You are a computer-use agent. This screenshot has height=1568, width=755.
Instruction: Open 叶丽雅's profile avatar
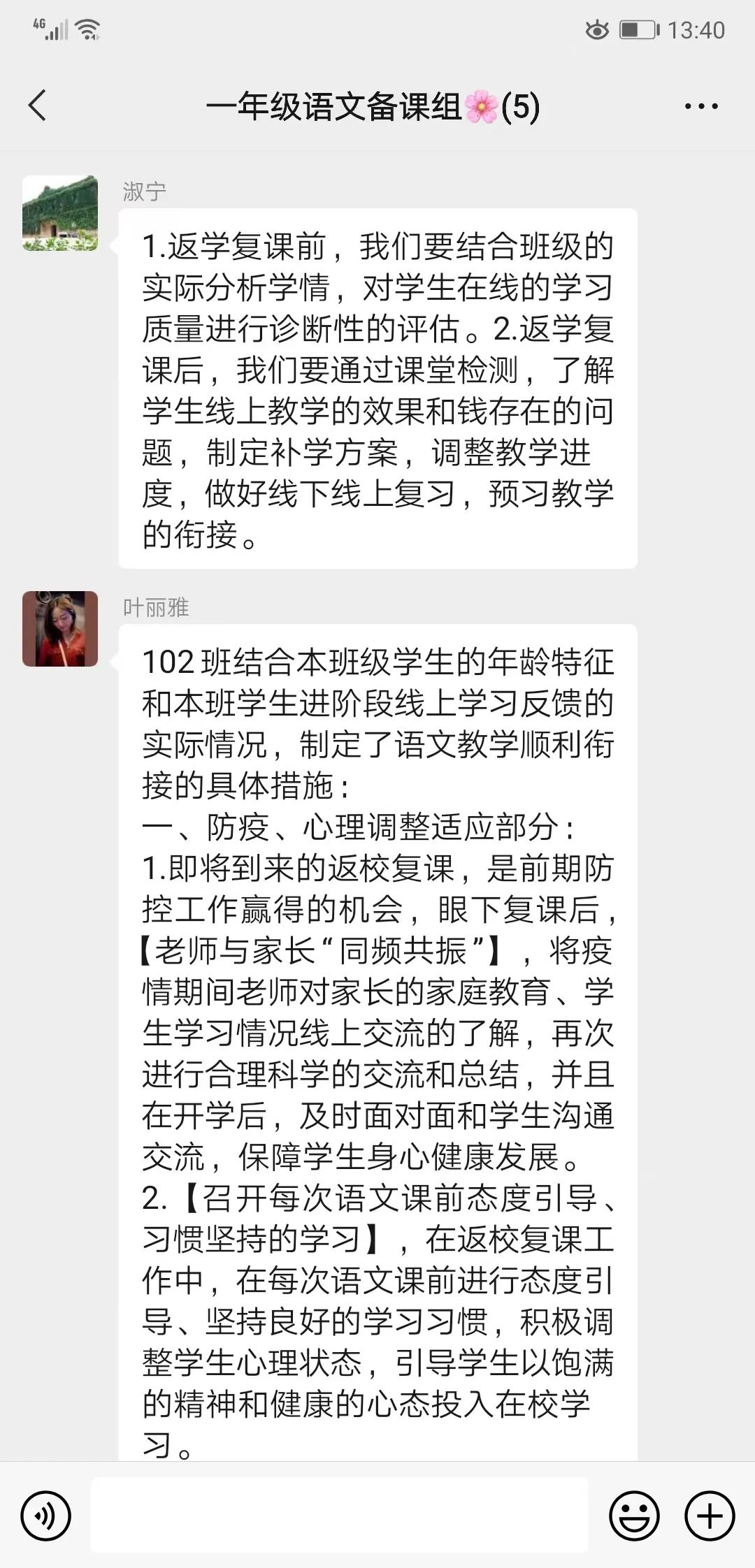coord(60,629)
